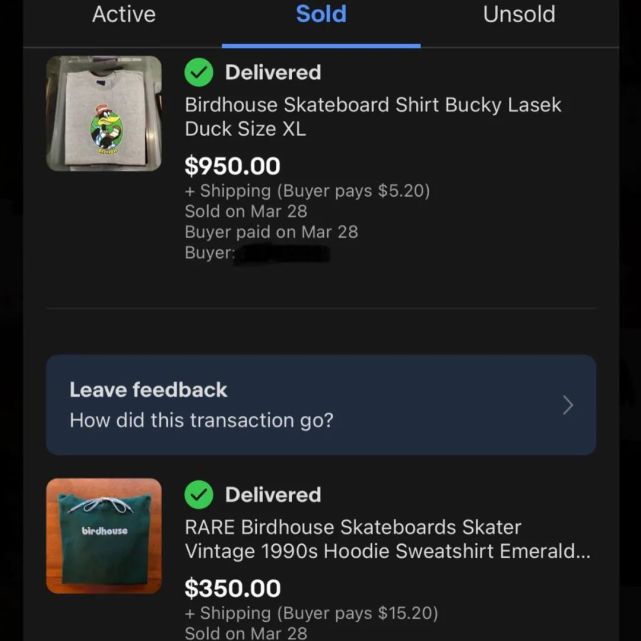View the grey Birdhouse shirt thumbnail
641x641 pixels.
tap(104, 113)
